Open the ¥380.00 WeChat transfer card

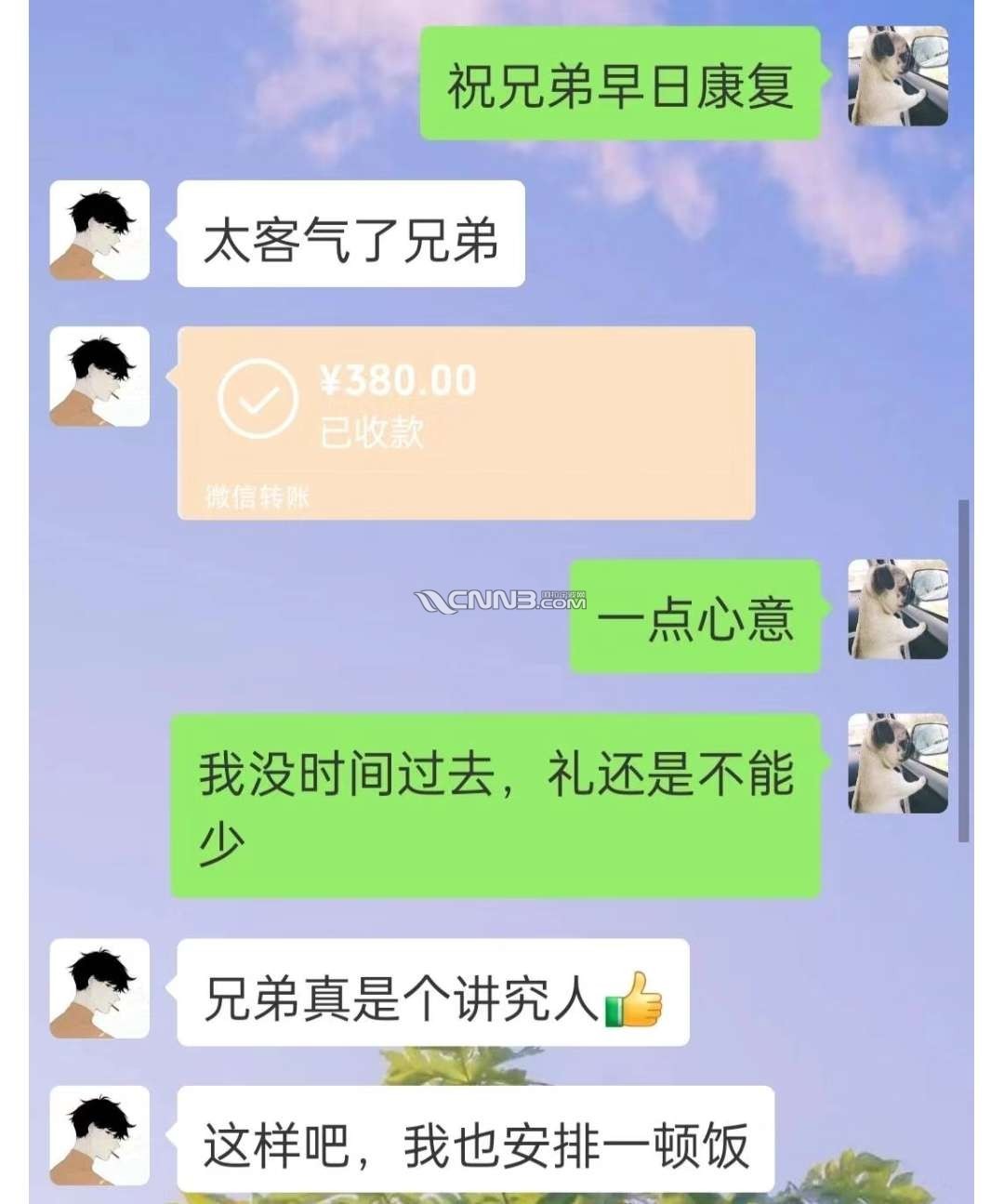click(x=465, y=422)
